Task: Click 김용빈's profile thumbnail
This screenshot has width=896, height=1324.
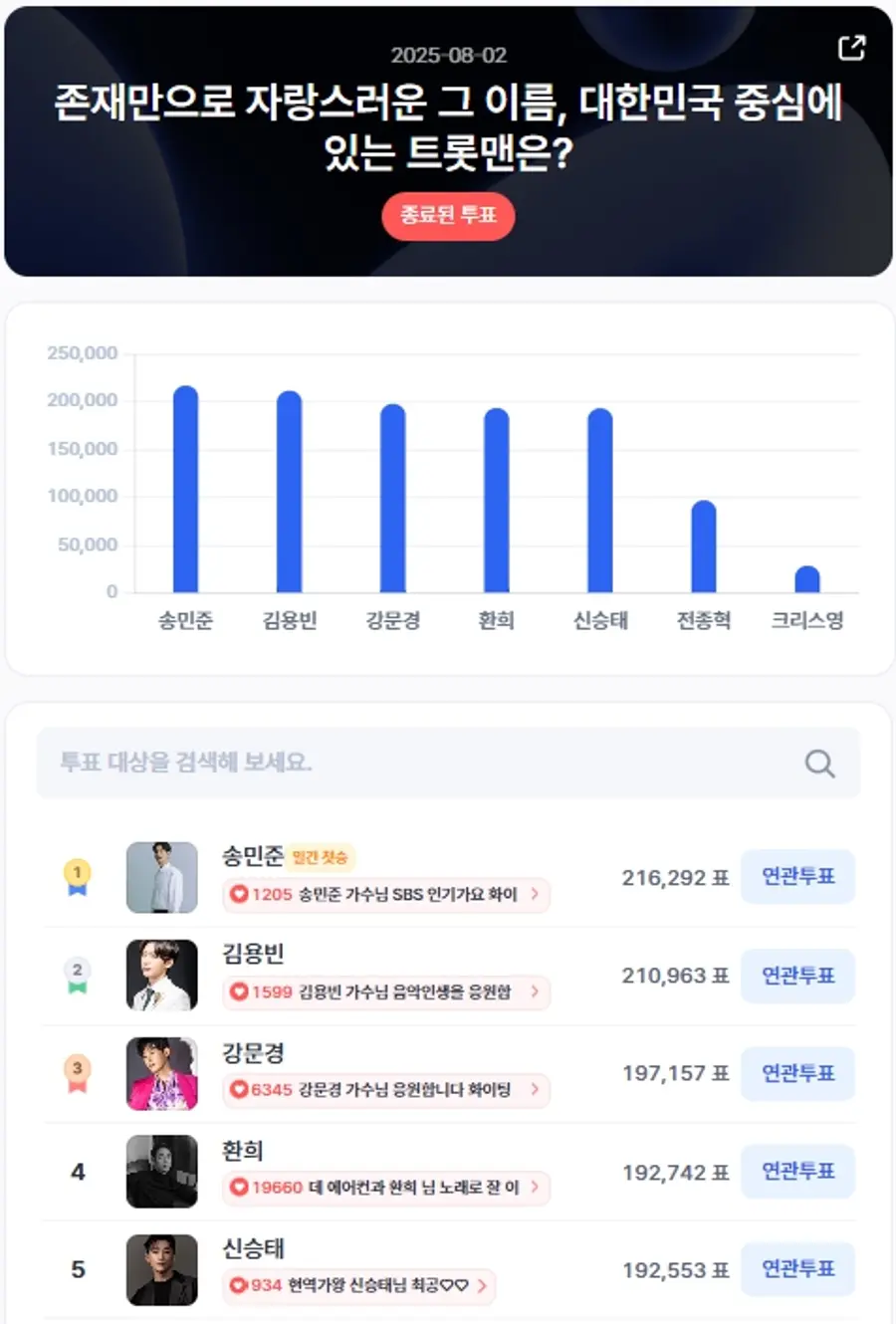Action: (x=161, y=976)
